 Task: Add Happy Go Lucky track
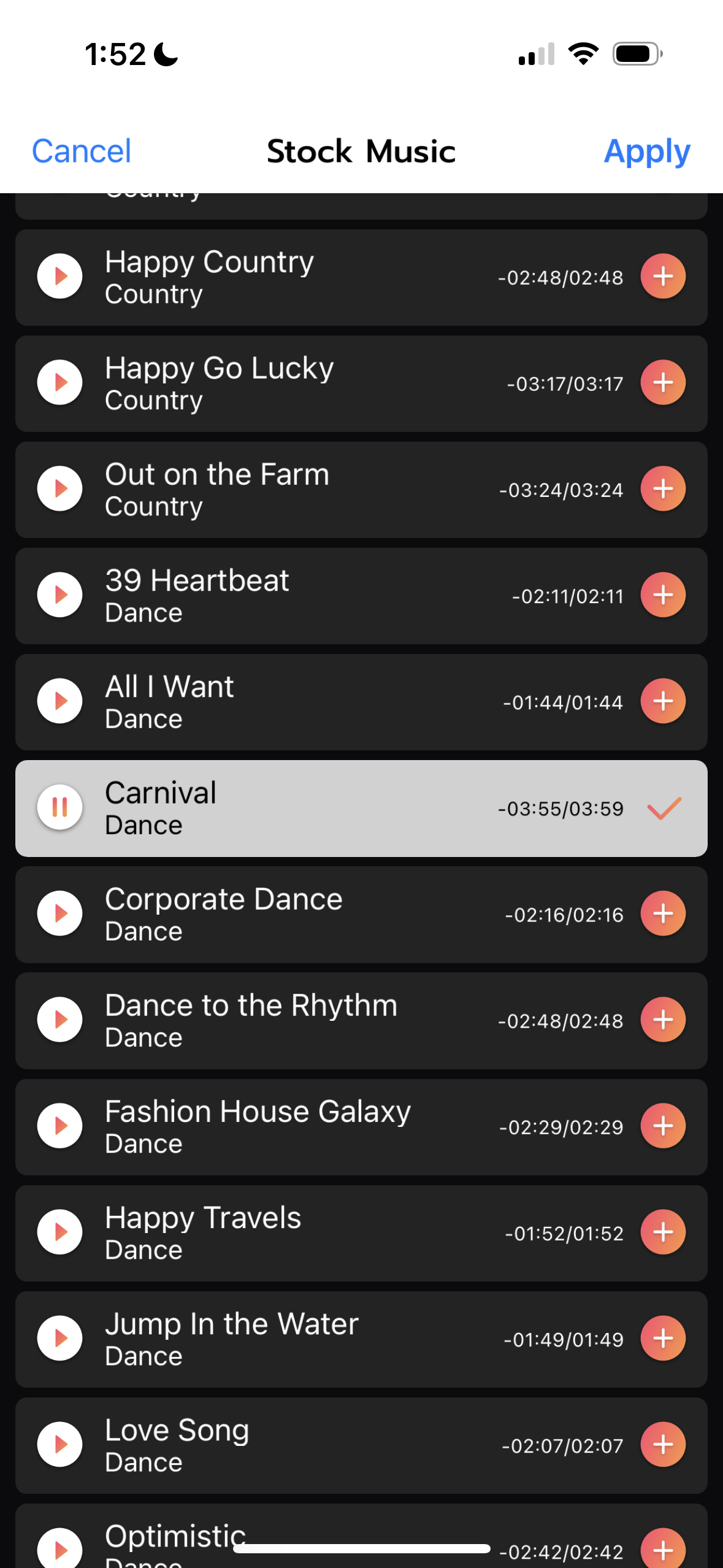click(663, 382)
